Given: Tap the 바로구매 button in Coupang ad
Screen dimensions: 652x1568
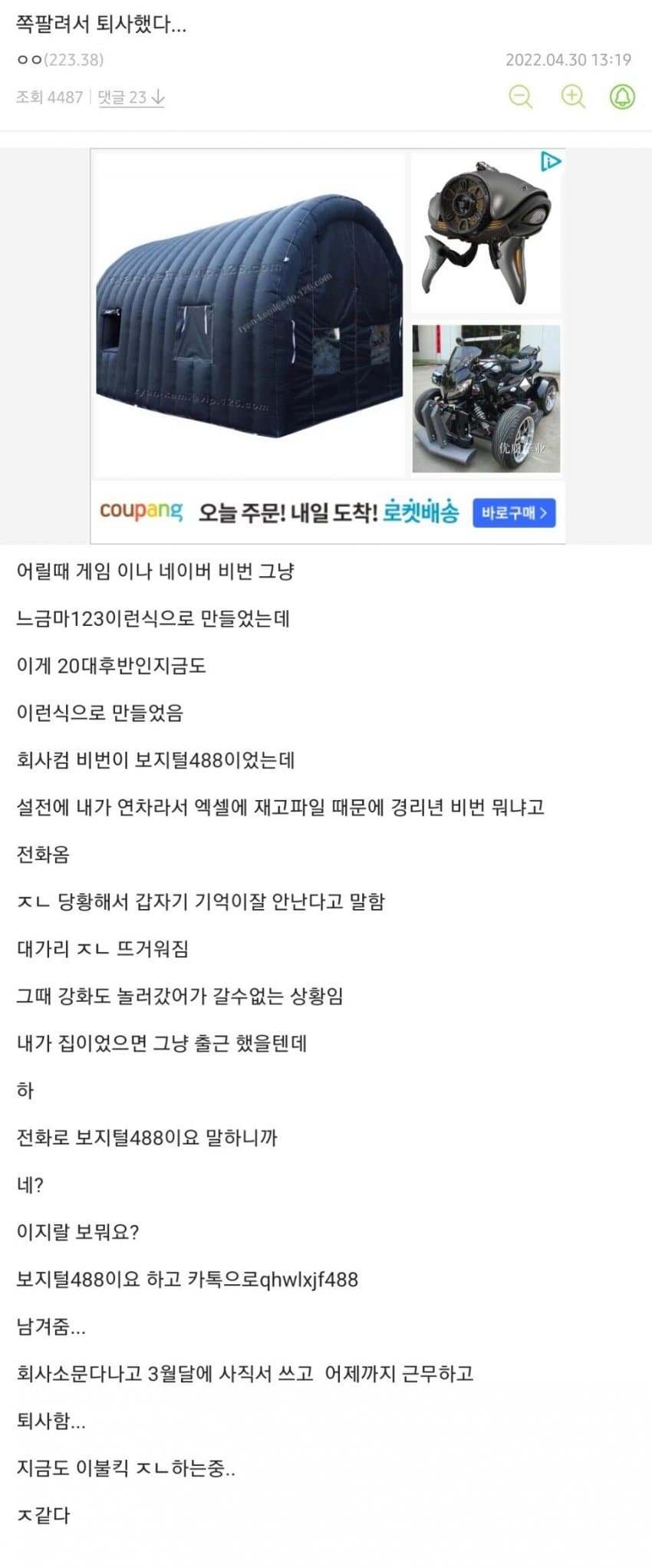Looking at the screenshot, I should pyautogui.click(x=513, y=512).
